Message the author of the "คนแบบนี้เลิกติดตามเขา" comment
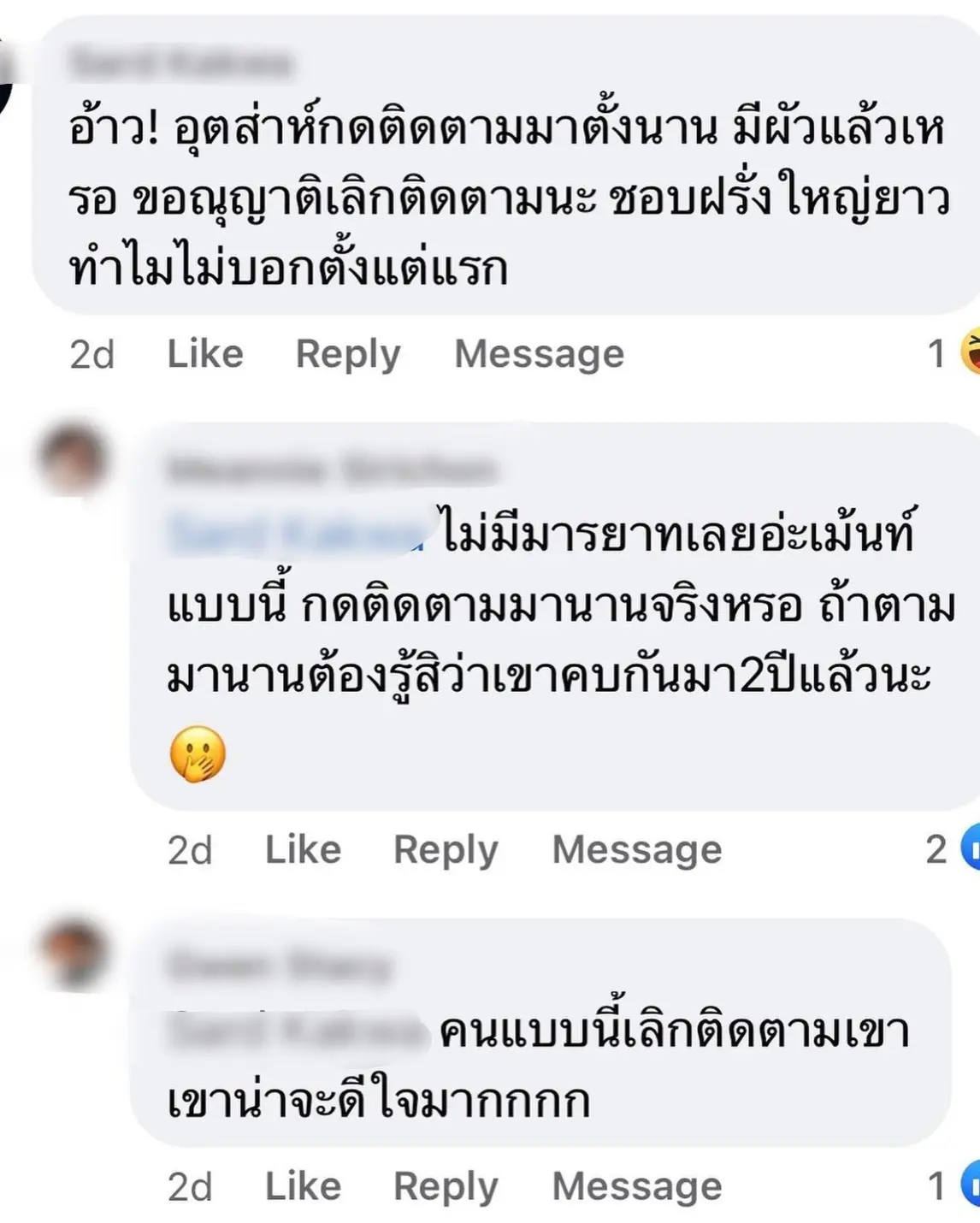This screenshot has height=1223, width=980. [x=637, y=1187]
